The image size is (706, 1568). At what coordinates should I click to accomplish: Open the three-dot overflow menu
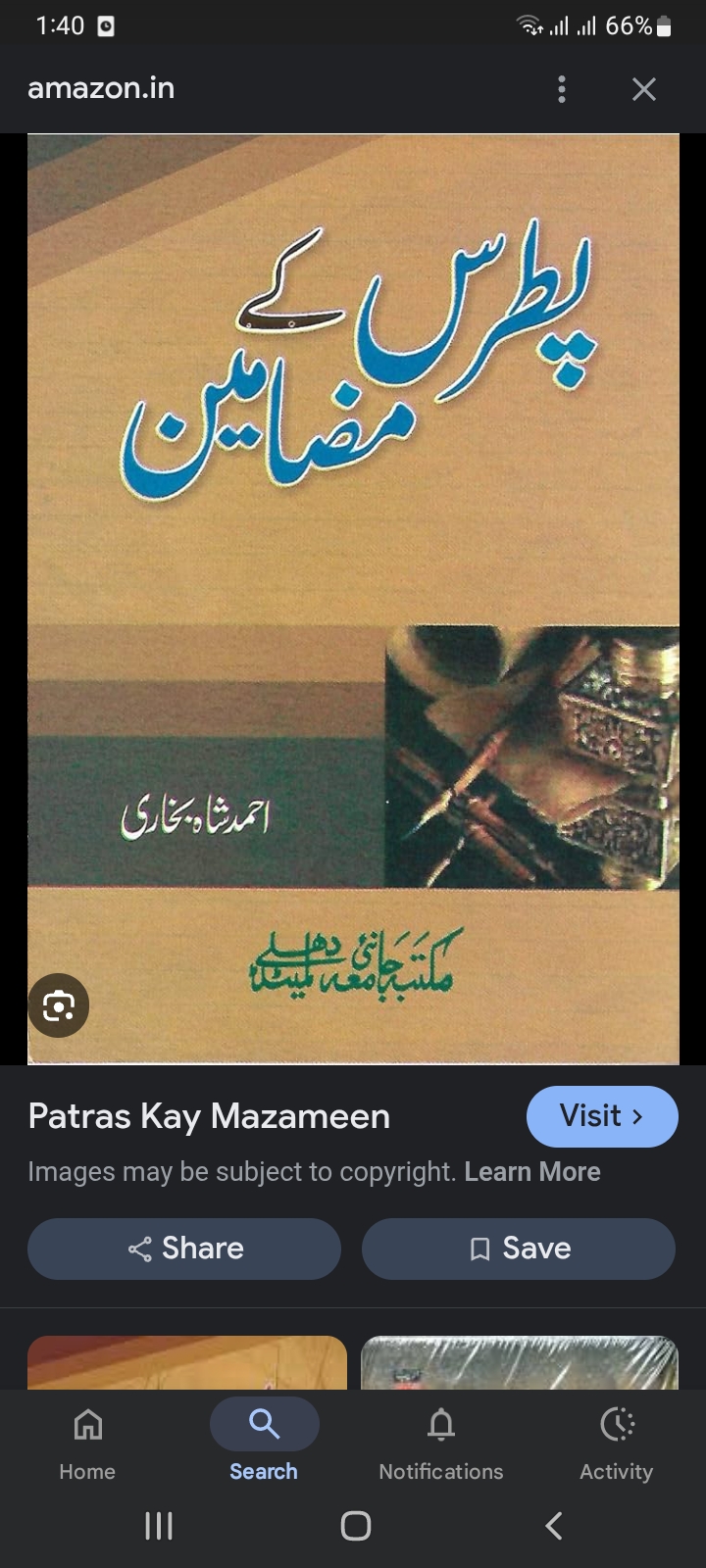pos(561,89)
